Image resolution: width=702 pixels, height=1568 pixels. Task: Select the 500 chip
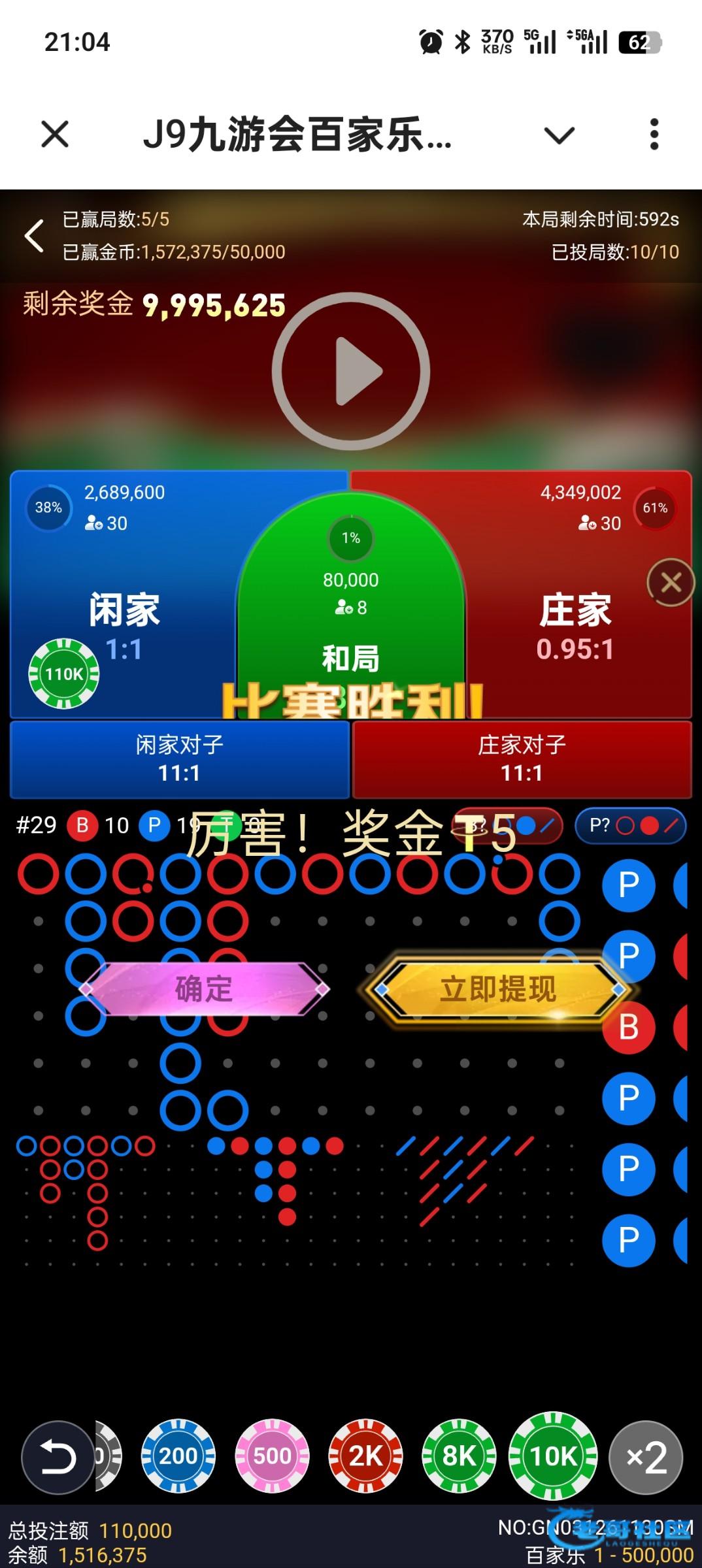272,1456
